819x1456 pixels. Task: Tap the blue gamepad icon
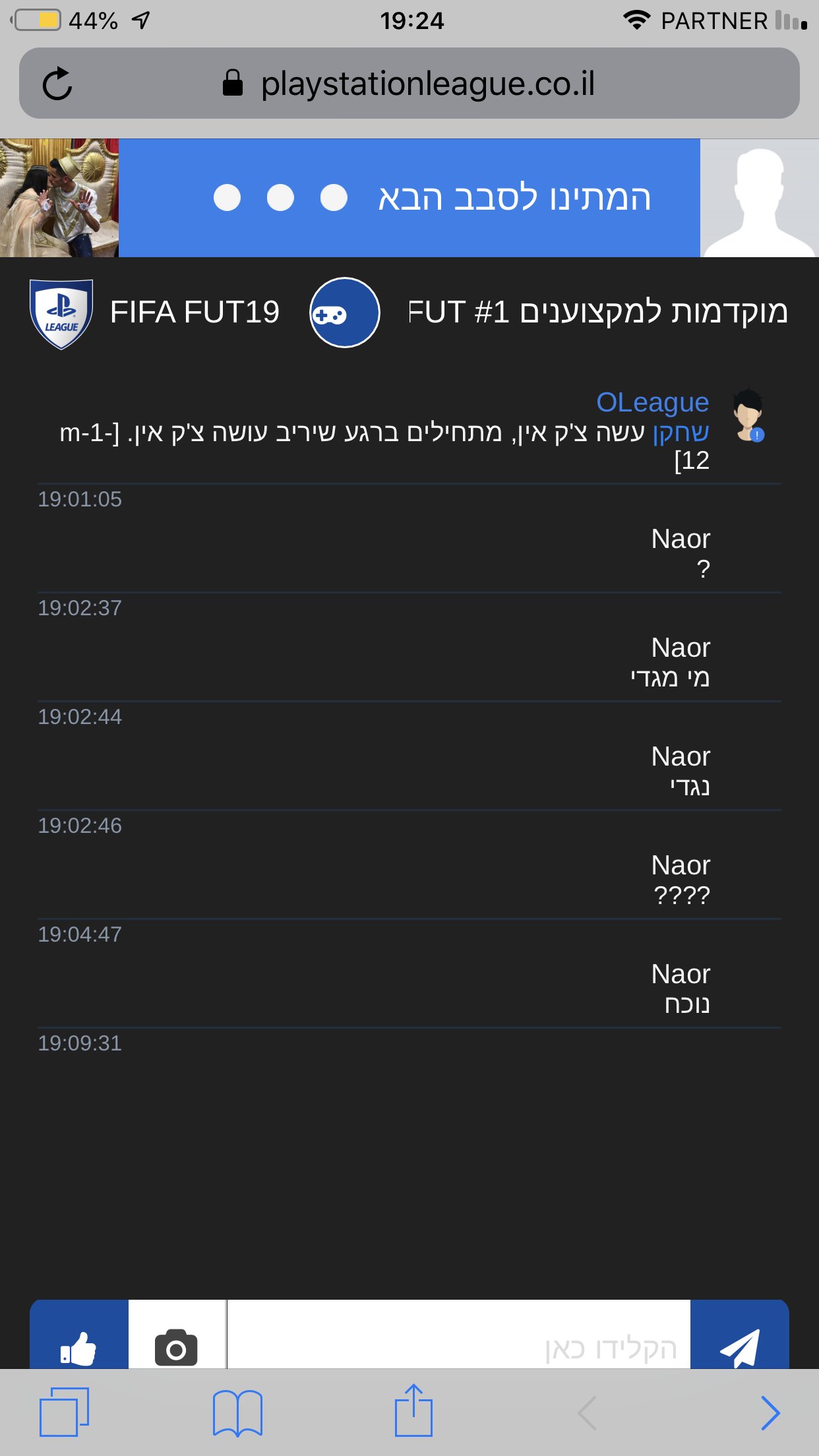[x=345, y=313]
